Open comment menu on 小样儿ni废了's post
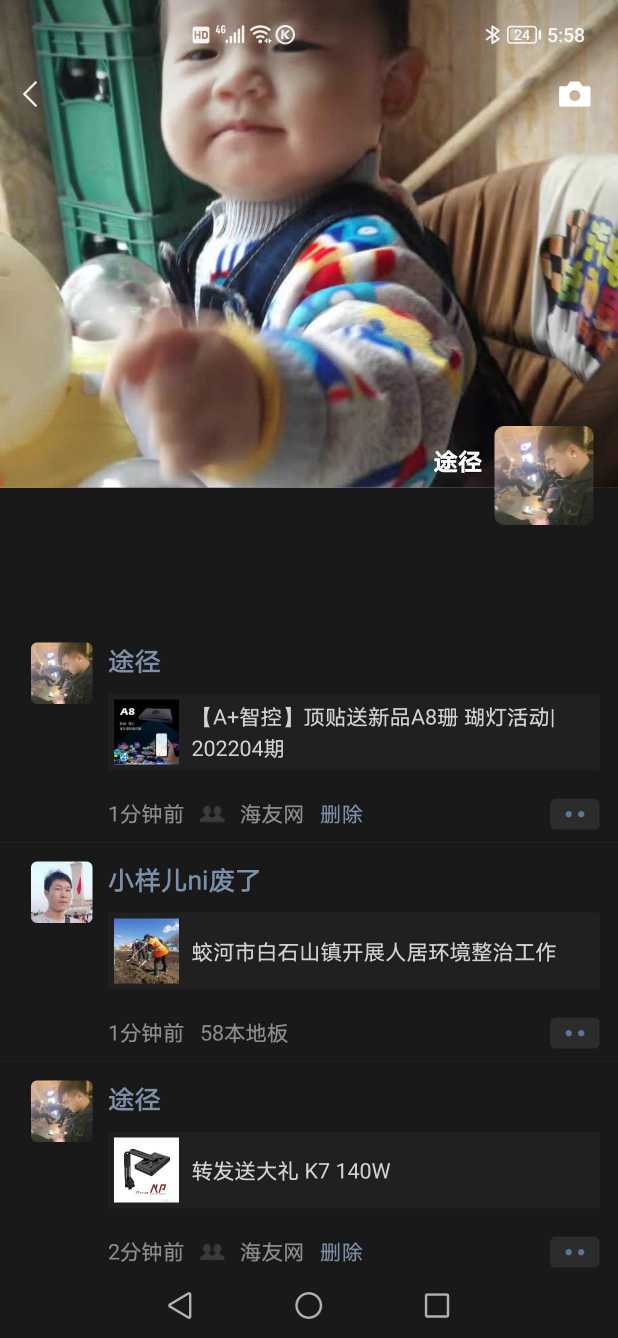618x1338 pixels. (574, 1033)
